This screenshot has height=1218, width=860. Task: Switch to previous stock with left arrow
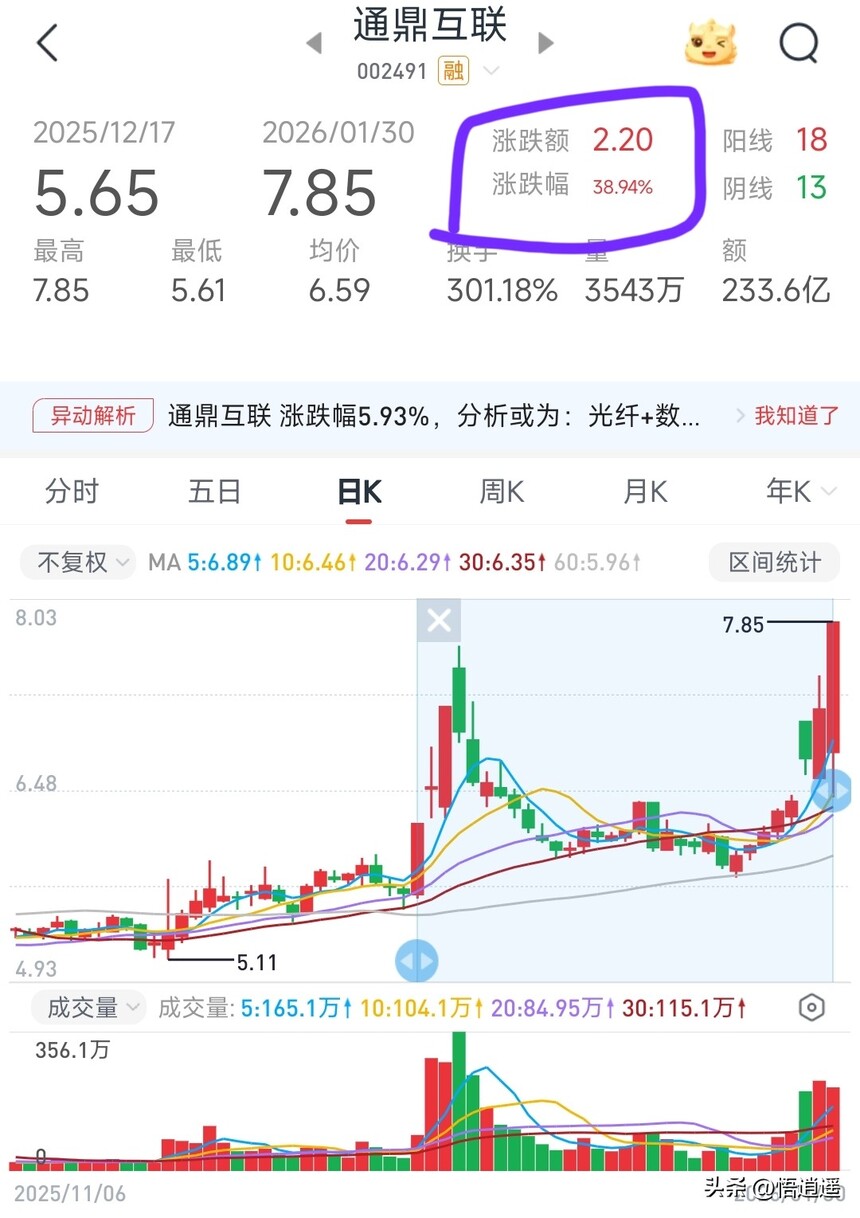(x=313, y=43)
